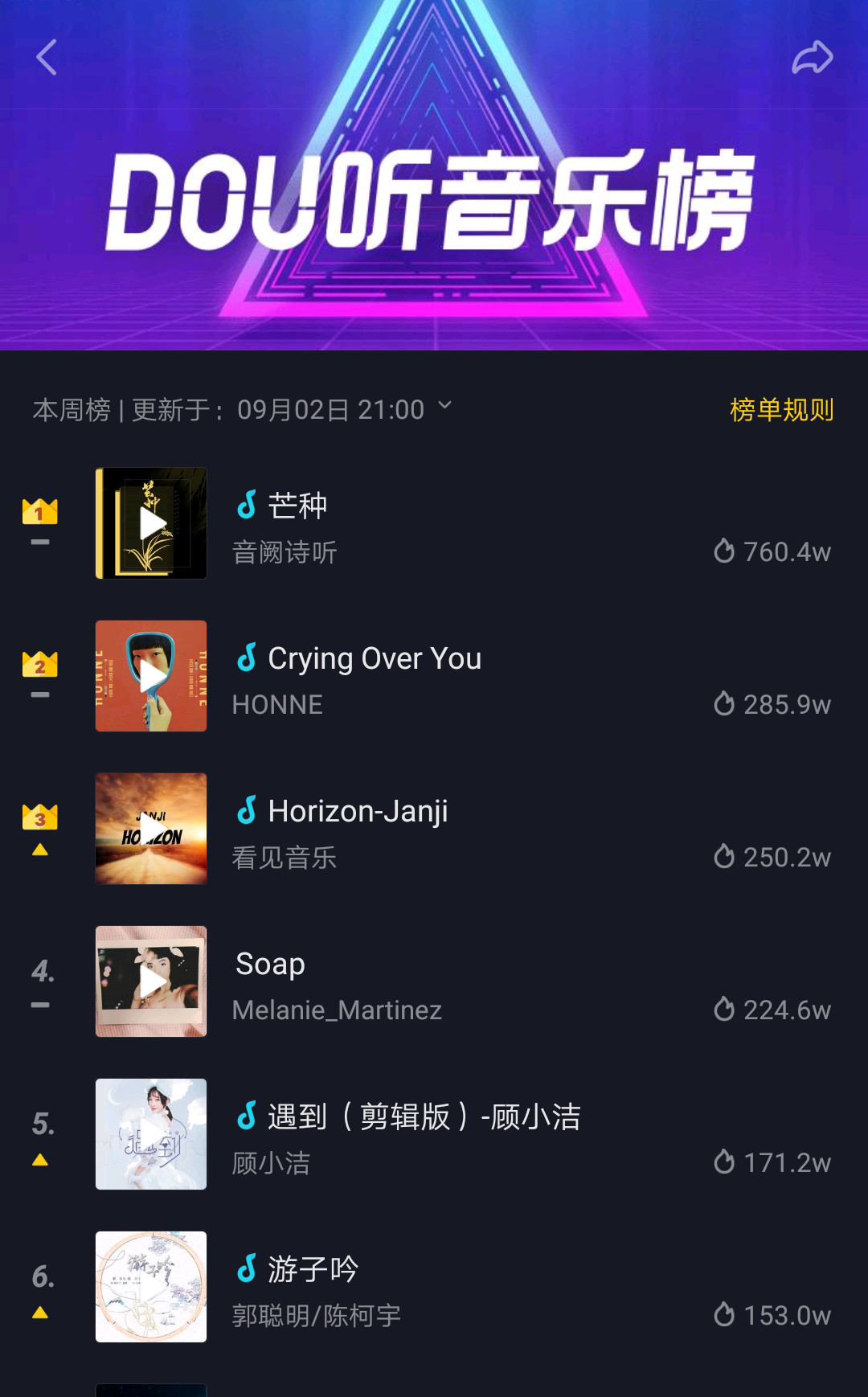868x1397 pixels.
Task: Click the music note icon beside 芒种
Action: coord(248,505)
